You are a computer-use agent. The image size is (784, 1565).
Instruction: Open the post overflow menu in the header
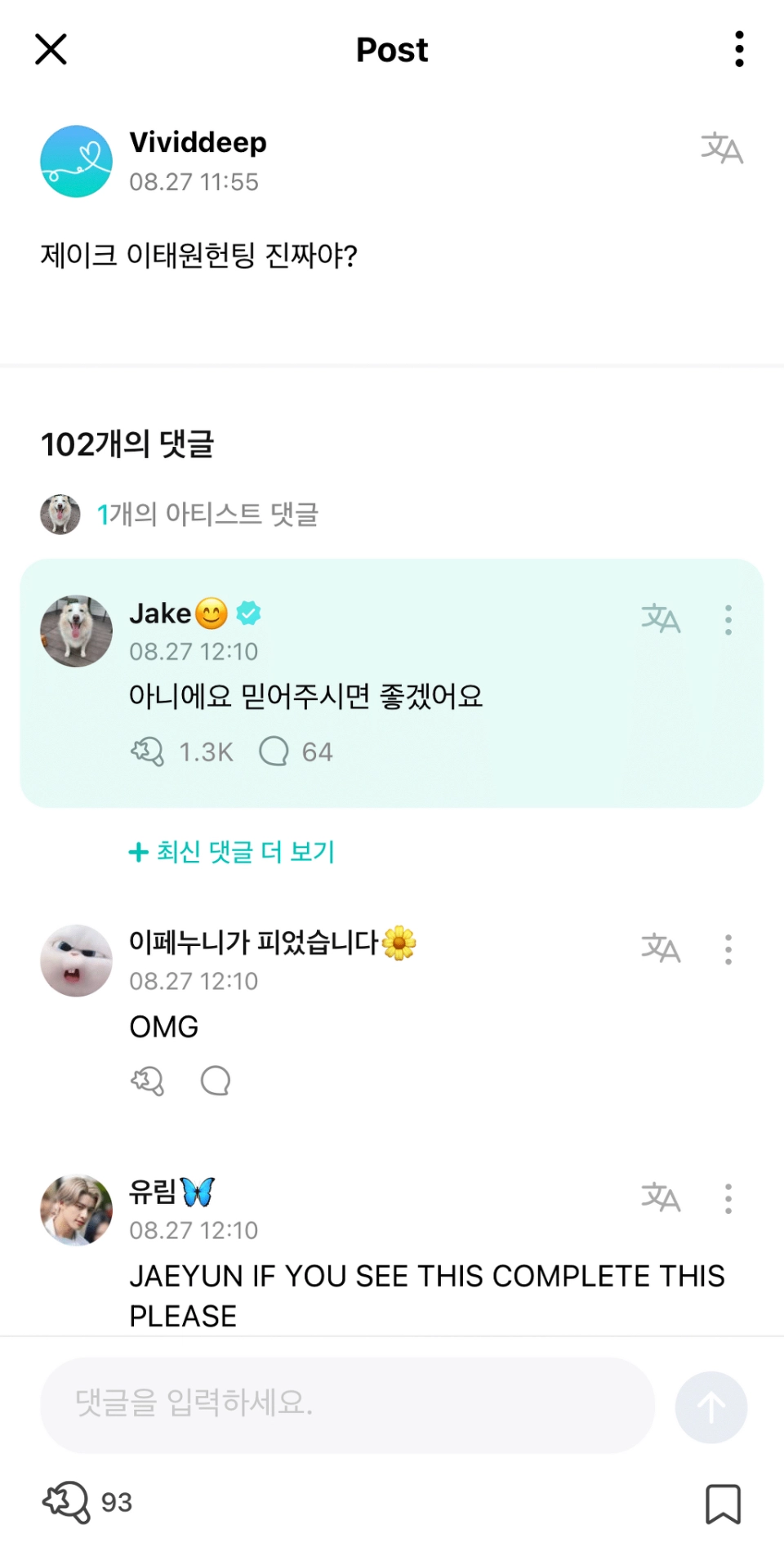click(x=739, y=49)
